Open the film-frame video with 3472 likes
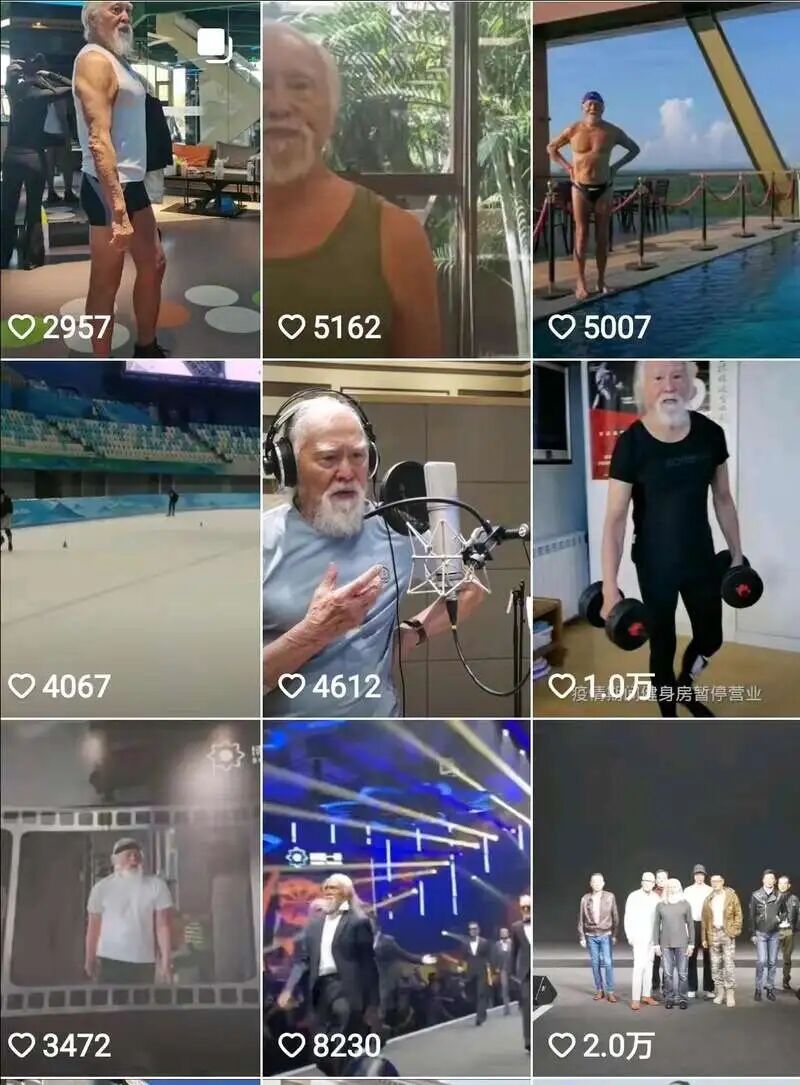This screenshot has height=1085, width=800. [130, 897]
